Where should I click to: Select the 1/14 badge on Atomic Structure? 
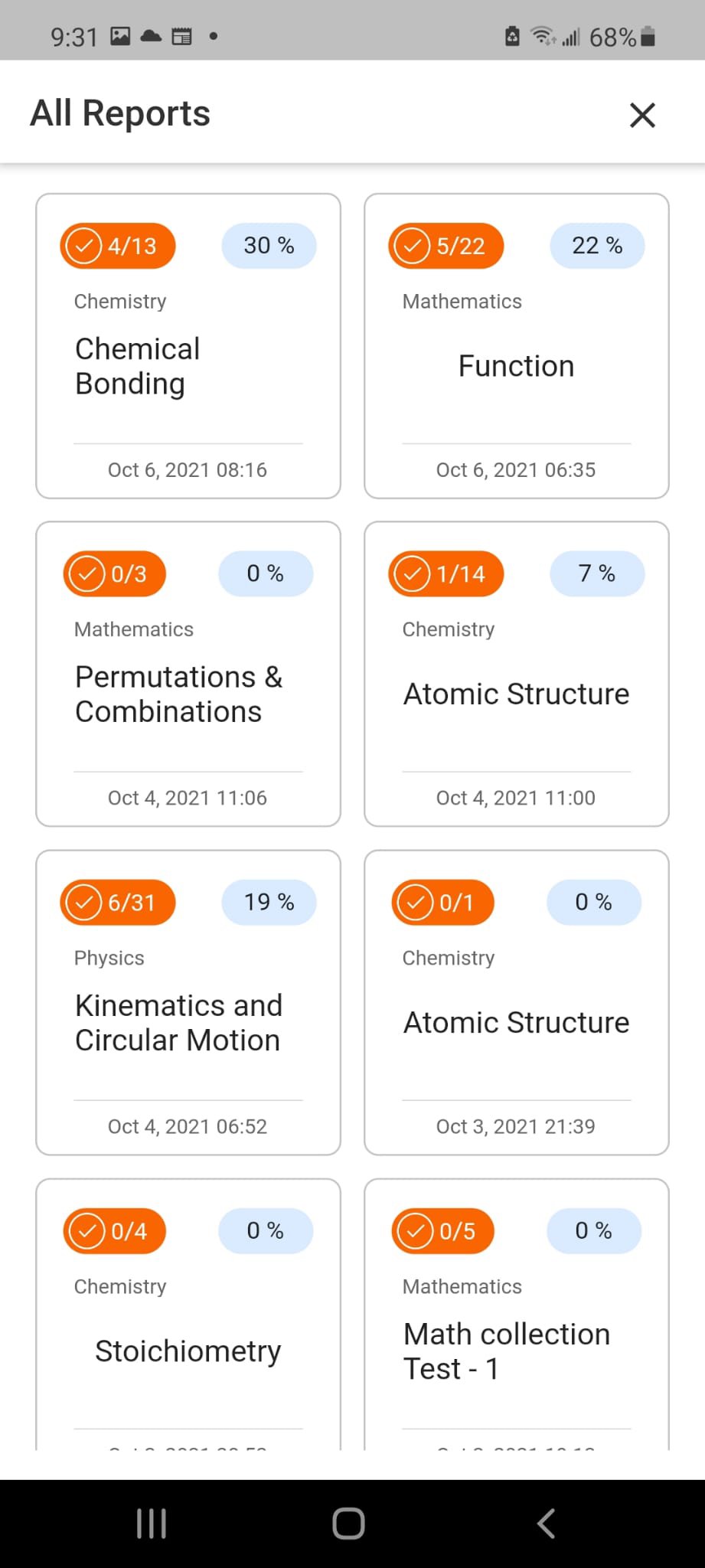click(x=446, y=573)
